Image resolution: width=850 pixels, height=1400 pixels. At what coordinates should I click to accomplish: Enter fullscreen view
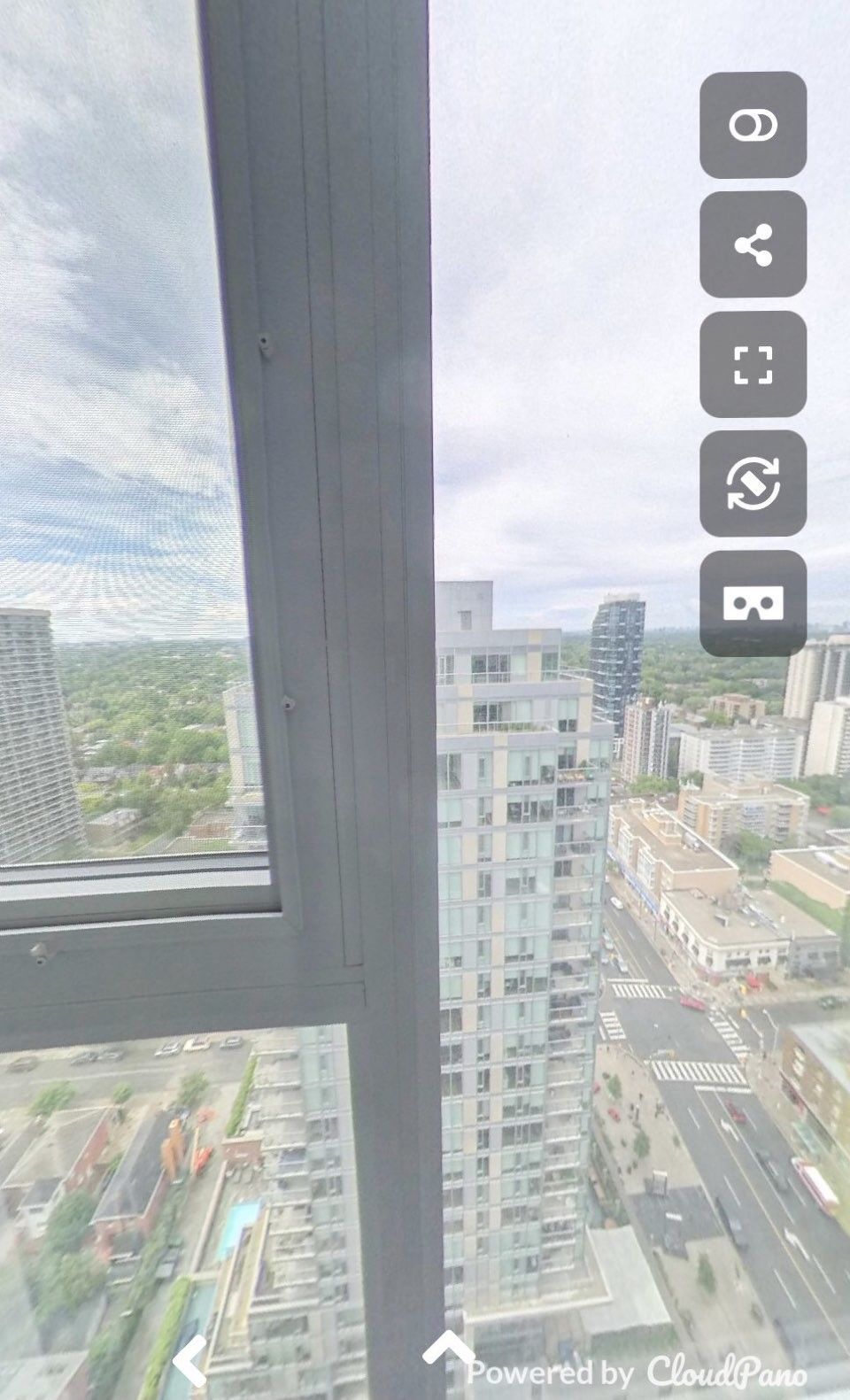click(753, 364)
